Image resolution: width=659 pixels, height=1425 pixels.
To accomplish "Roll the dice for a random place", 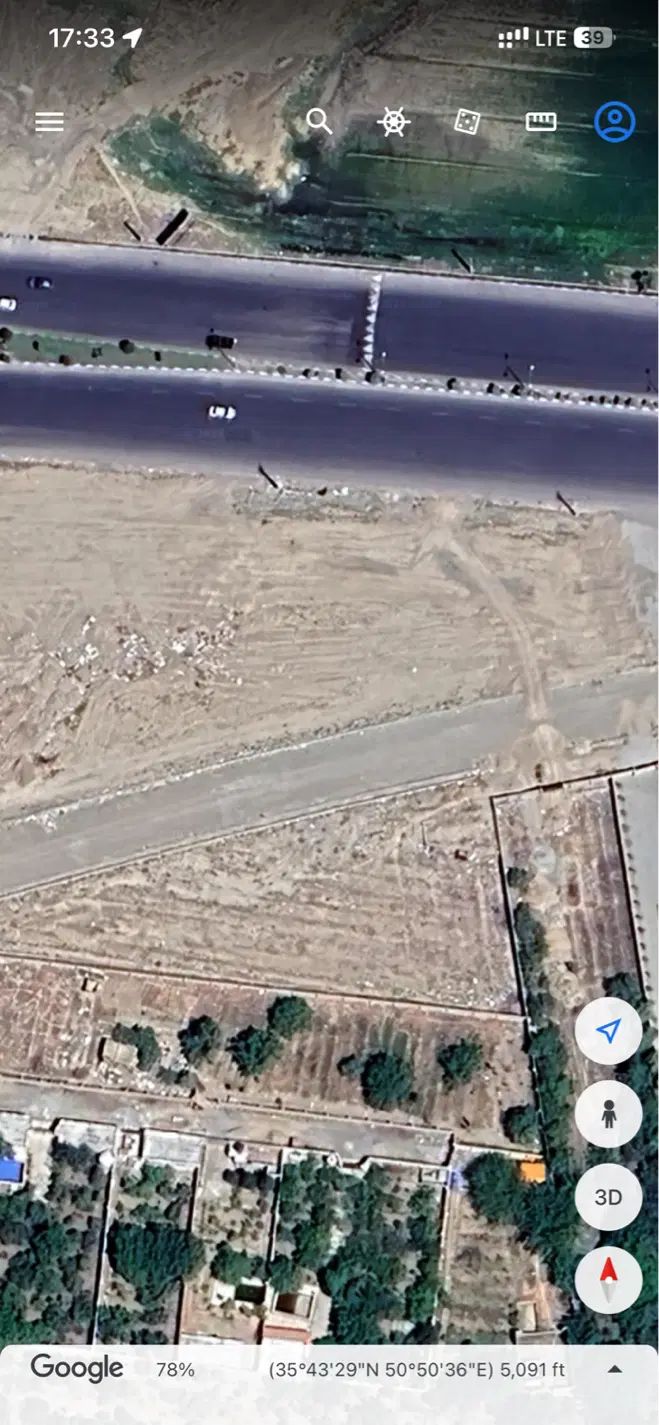I will point(467,122).
